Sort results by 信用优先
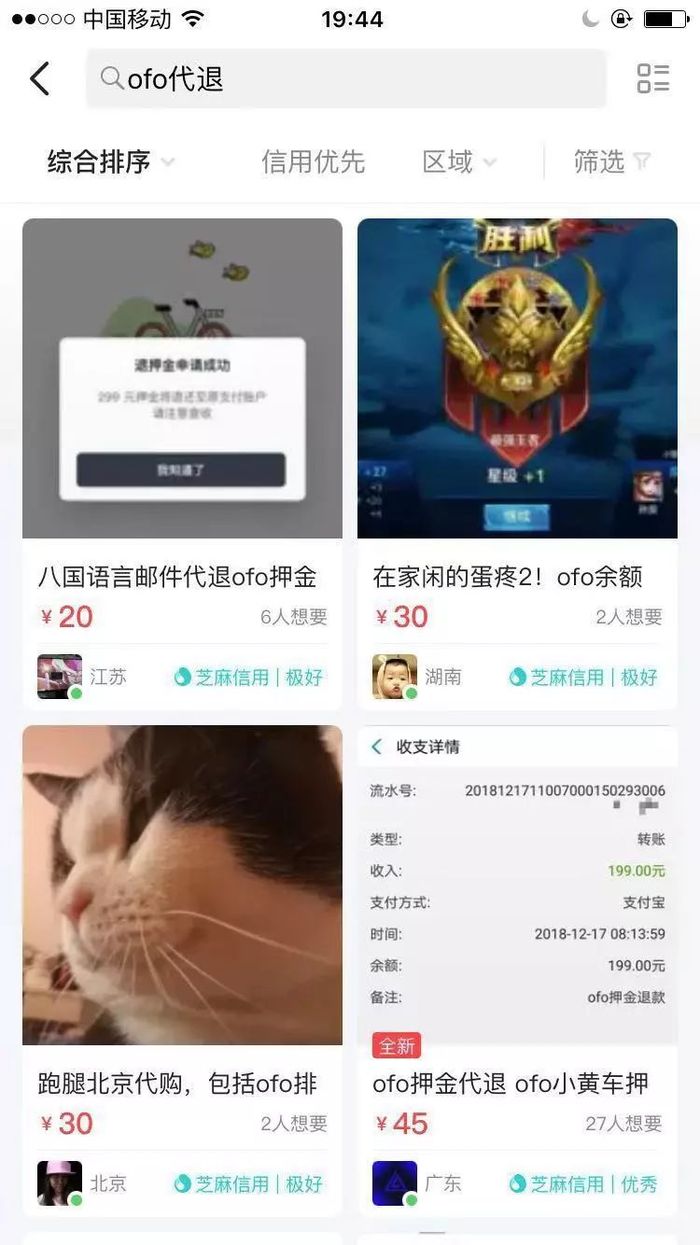 313,161
